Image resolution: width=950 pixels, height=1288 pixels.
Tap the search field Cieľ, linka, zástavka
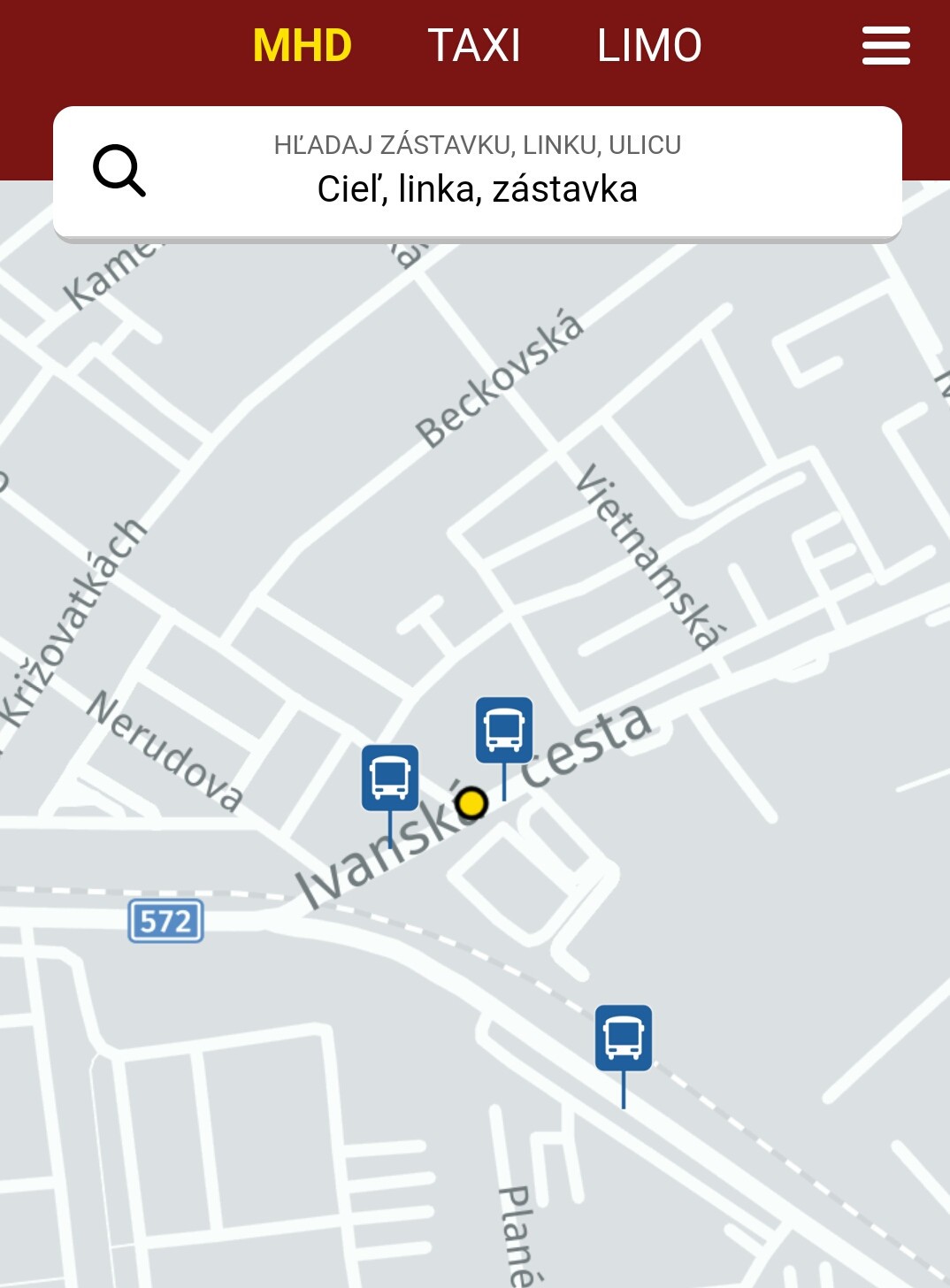[478, 172]
